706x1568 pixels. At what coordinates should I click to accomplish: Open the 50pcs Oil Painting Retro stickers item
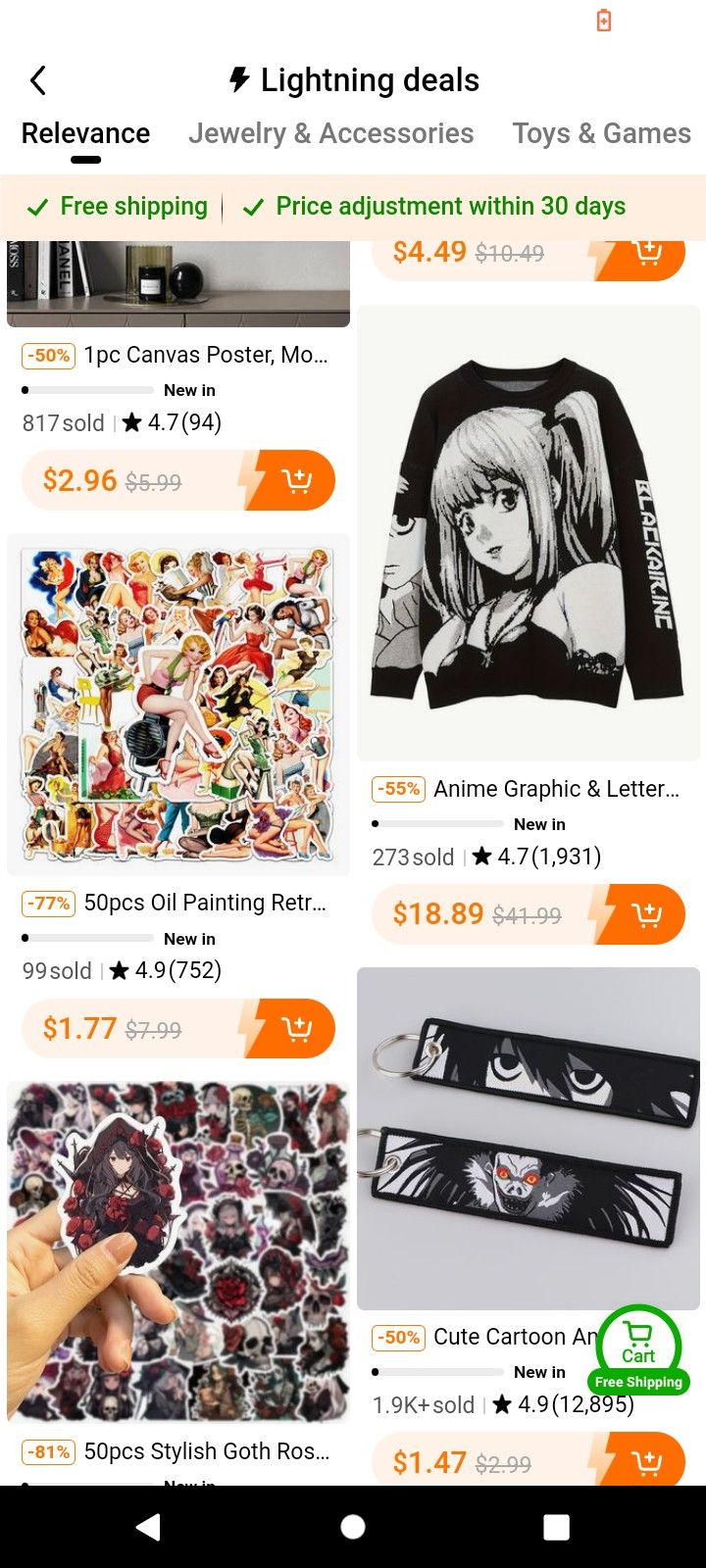tap(177, 706)
